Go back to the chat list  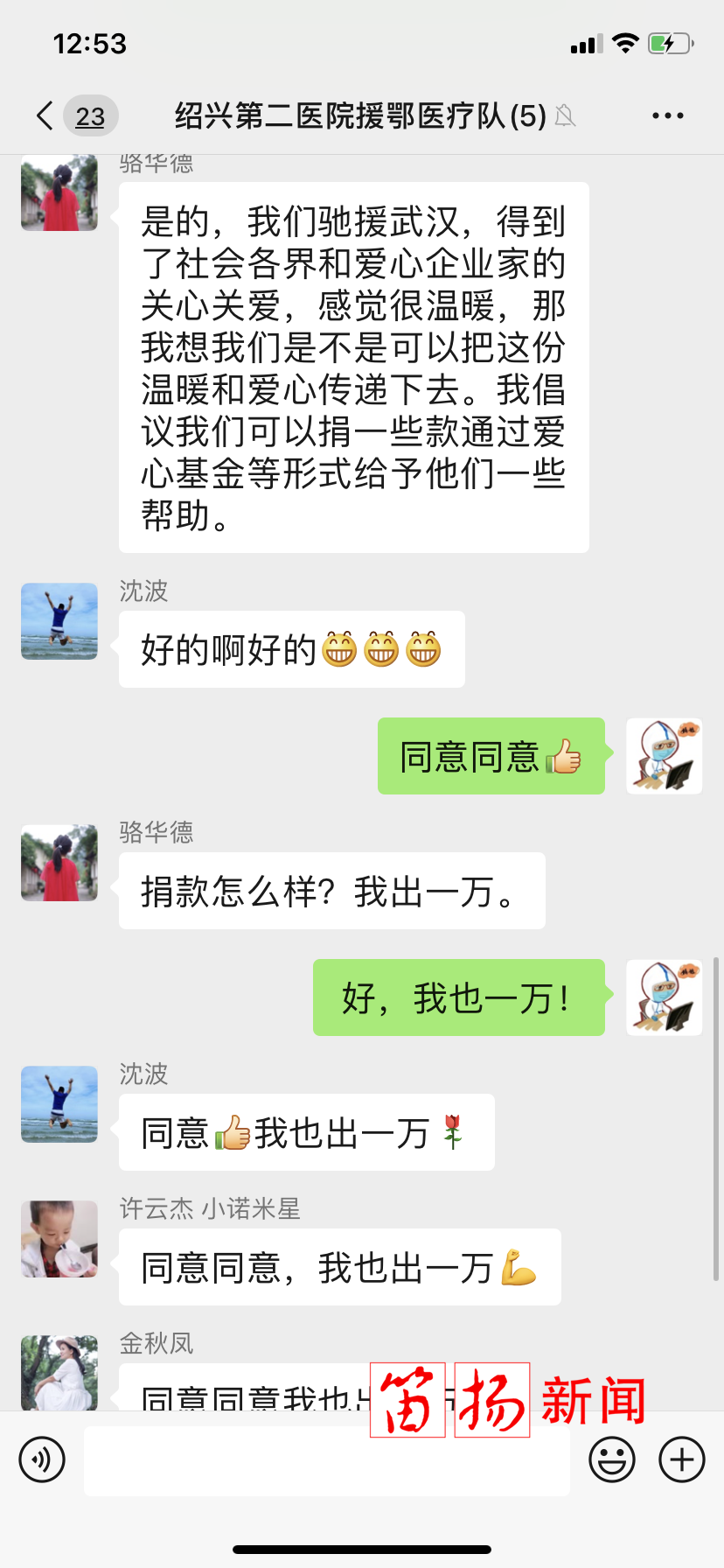[45, 115]
